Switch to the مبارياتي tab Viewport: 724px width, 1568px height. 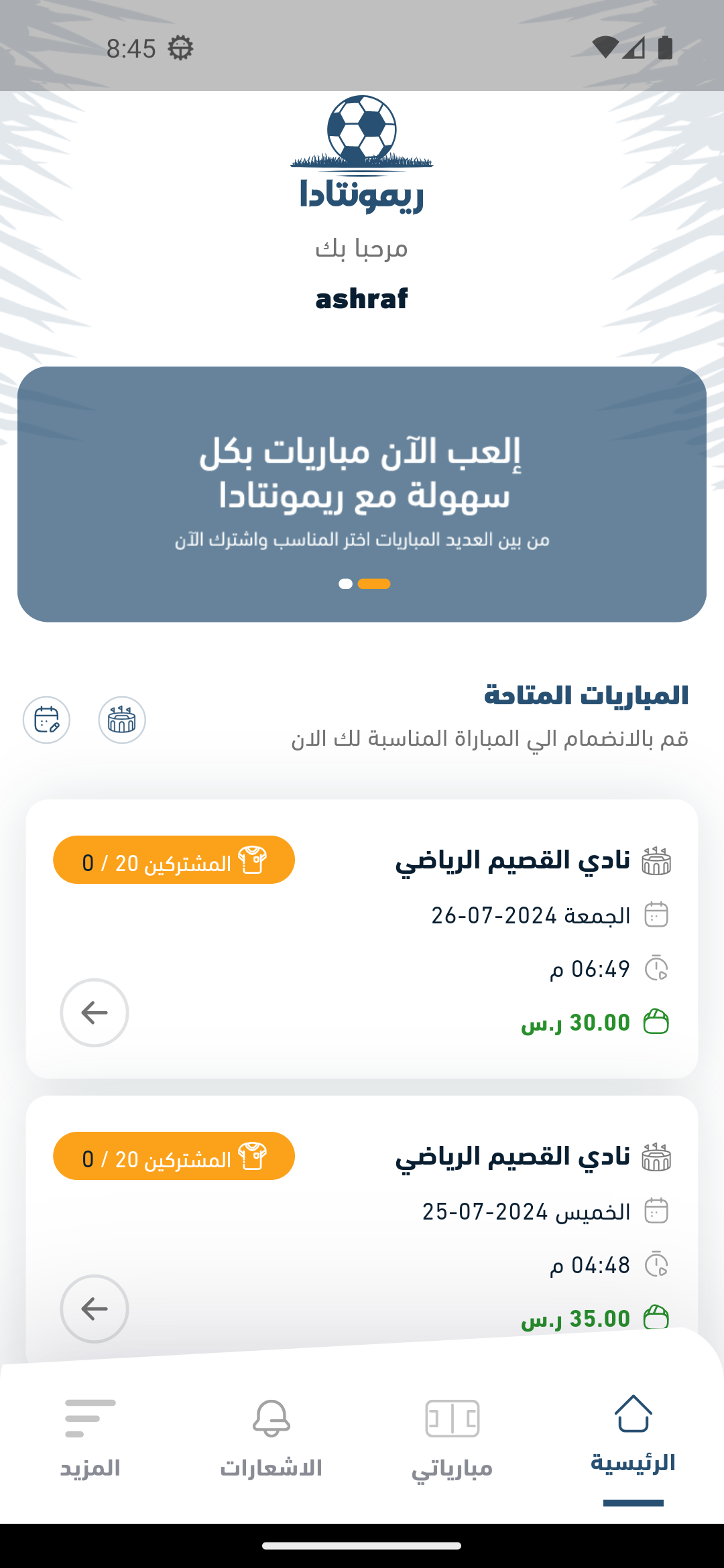click(452, 1434)
